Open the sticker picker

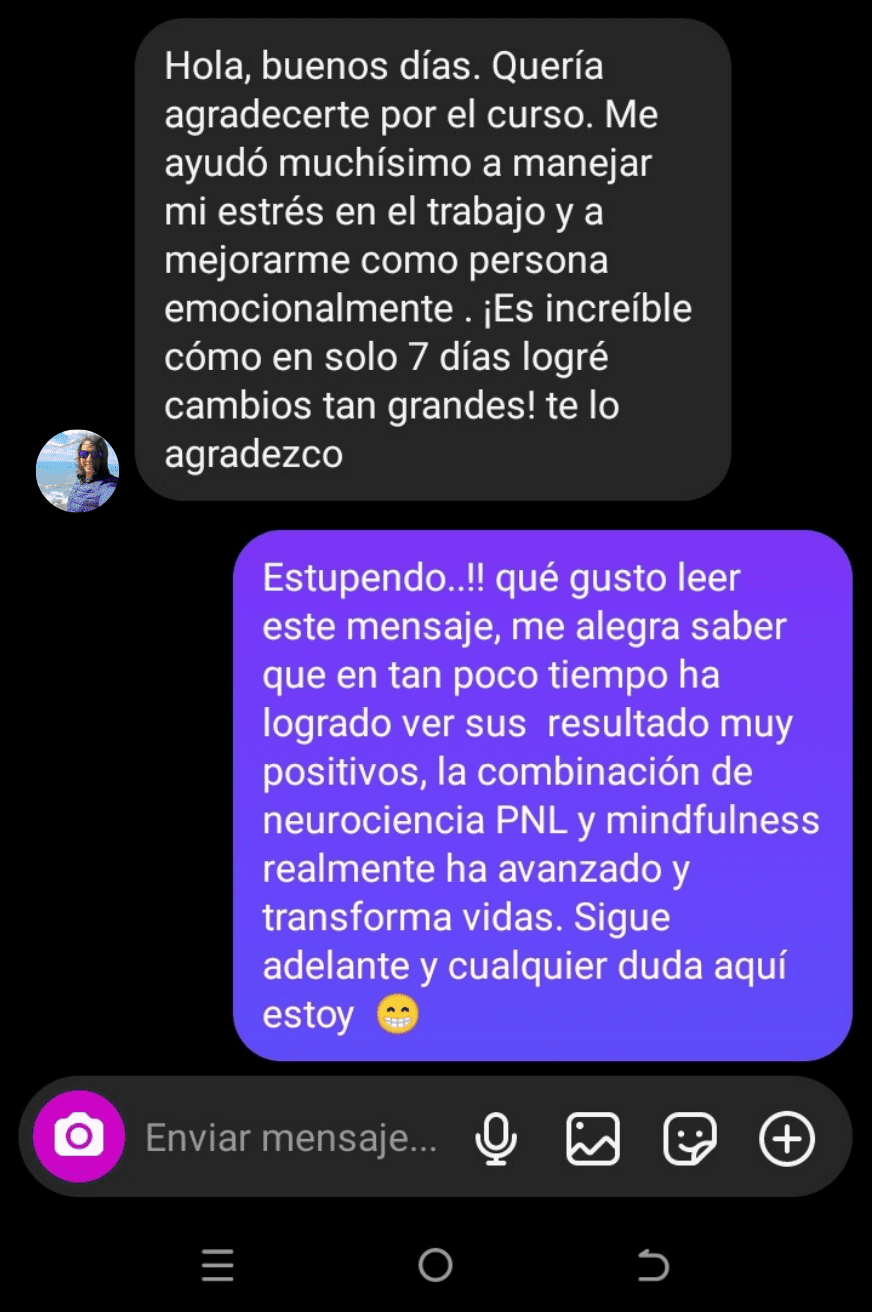(690, 1138)
